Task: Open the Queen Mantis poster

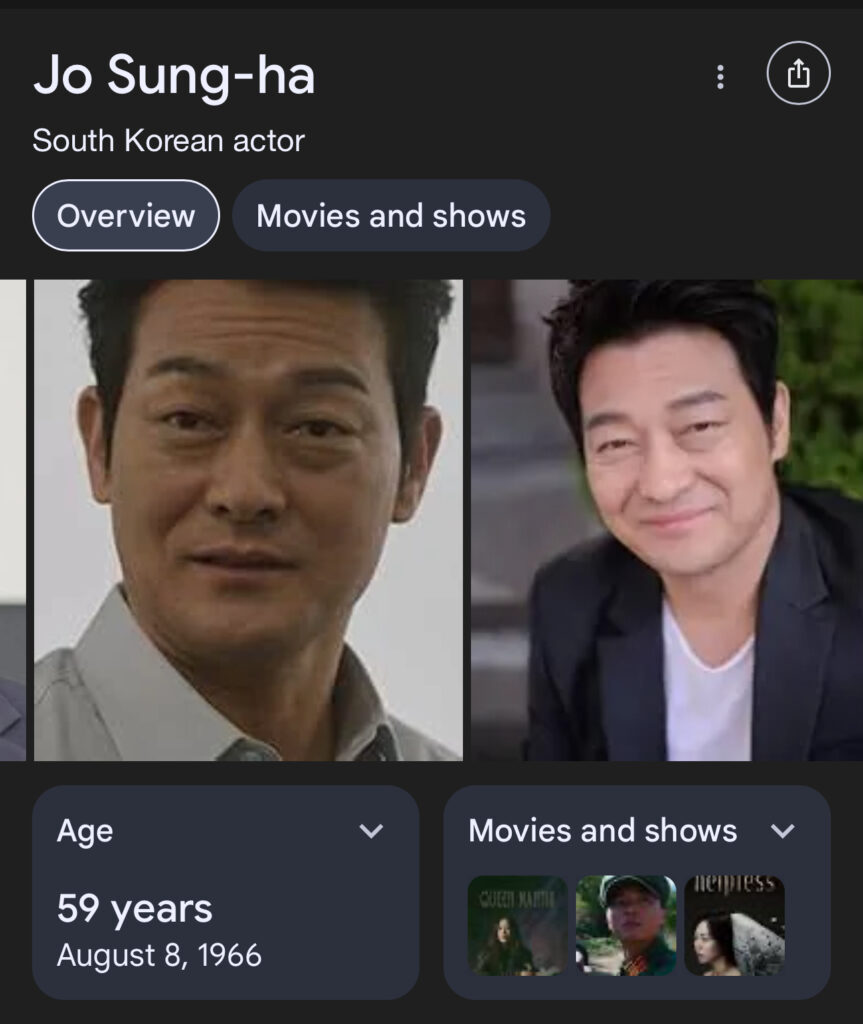Action: pyautogui.click(x=517, y=925)
